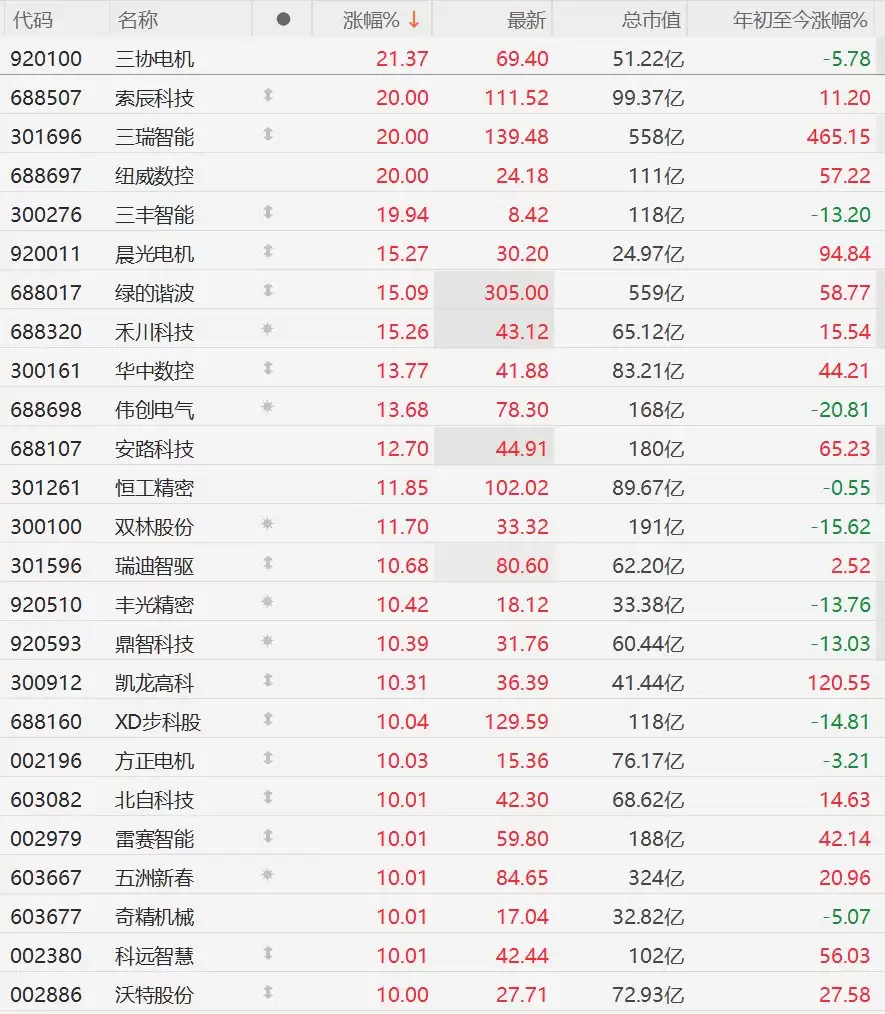Select the 纽威数控 row
This screenshot has width=885, height=1014.
tap(442, 175)
